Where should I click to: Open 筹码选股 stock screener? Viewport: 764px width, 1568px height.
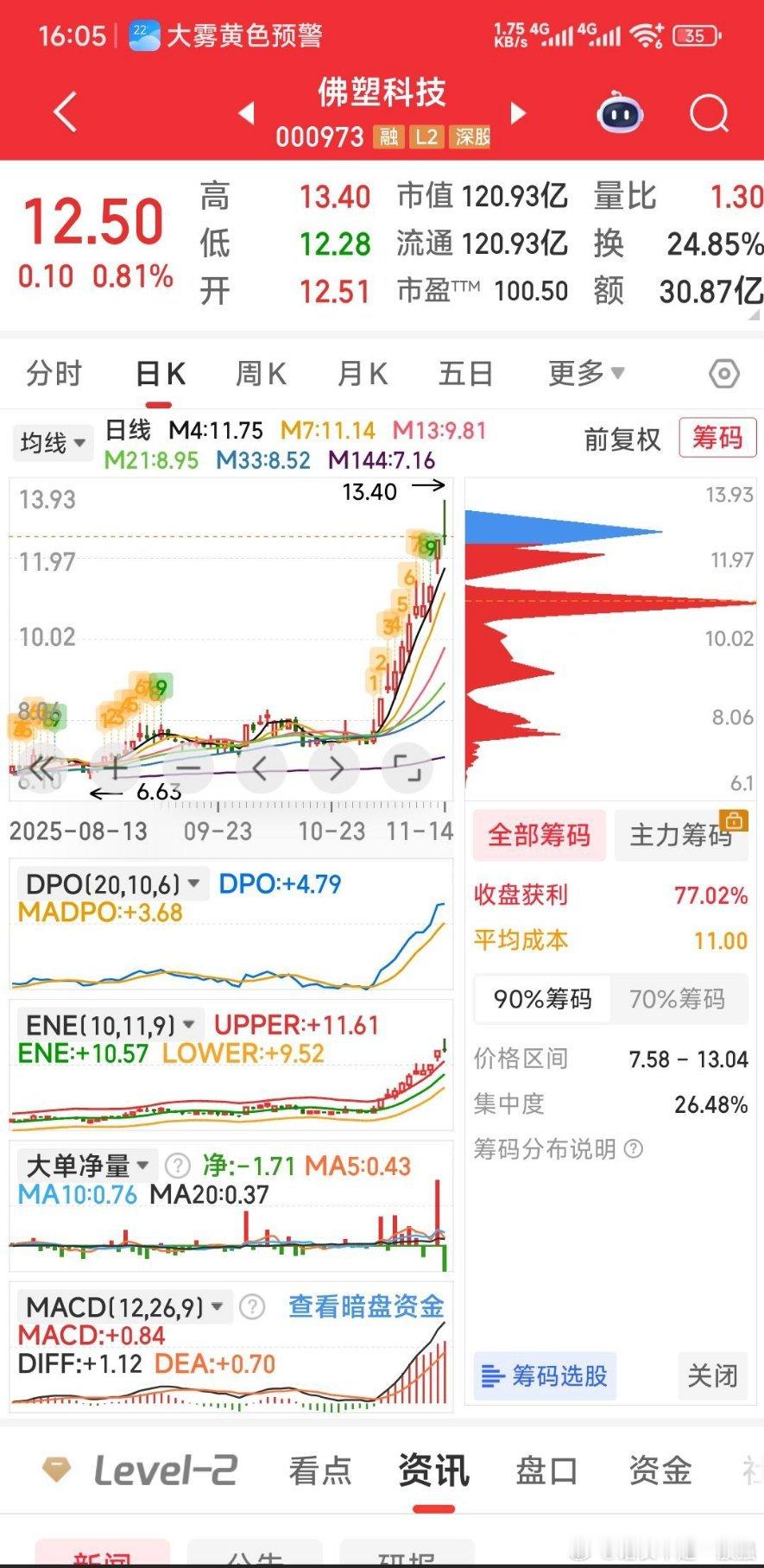click(x=546, y=1375)
